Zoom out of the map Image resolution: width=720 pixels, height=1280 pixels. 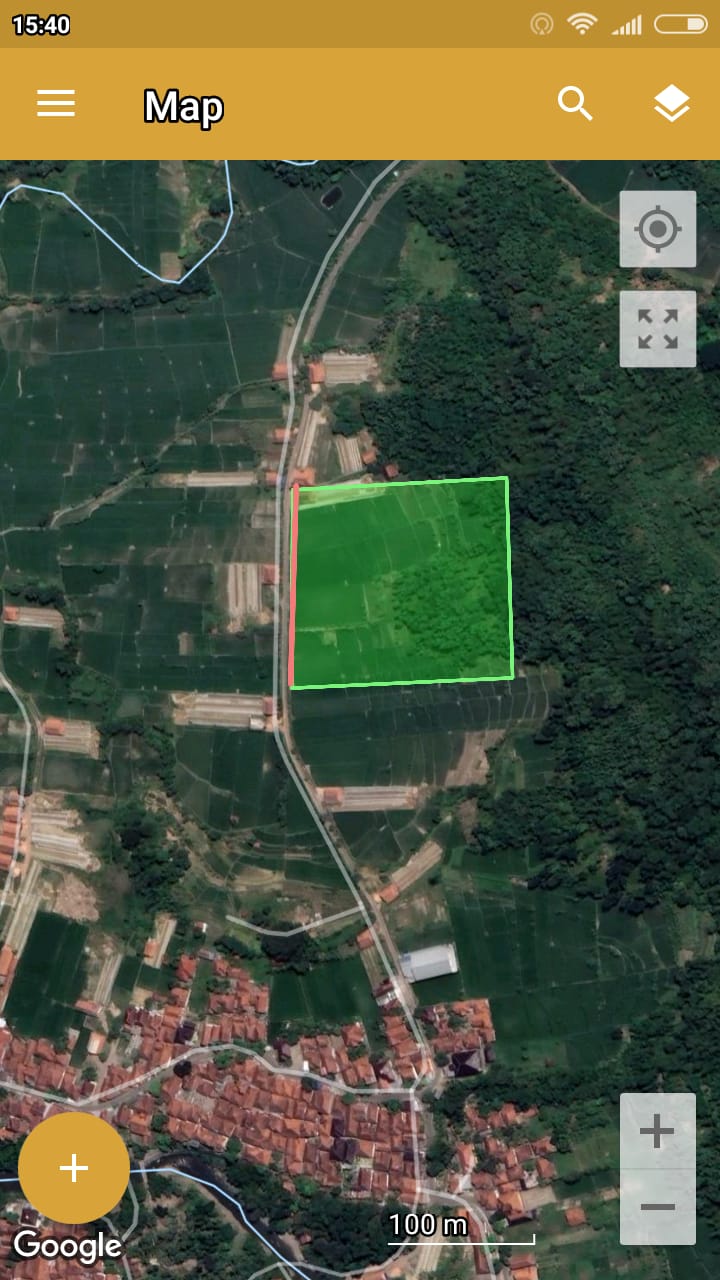click(657, 1207)
